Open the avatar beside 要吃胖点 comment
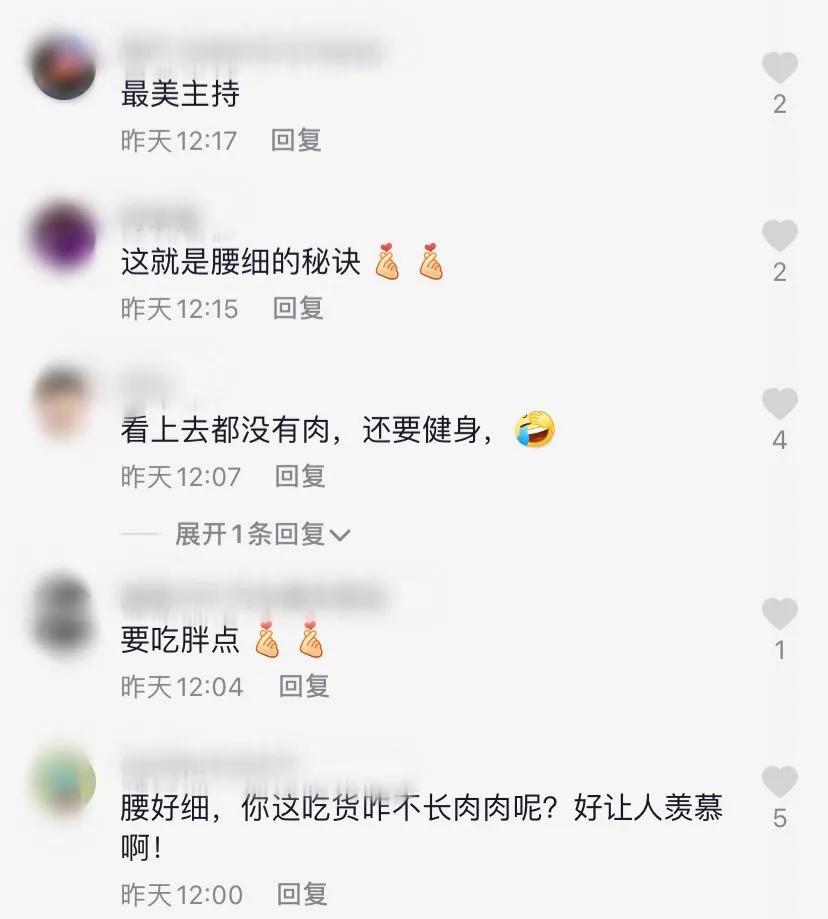The image size is (828, 919). pyautogui.click(x=64, y=611)
